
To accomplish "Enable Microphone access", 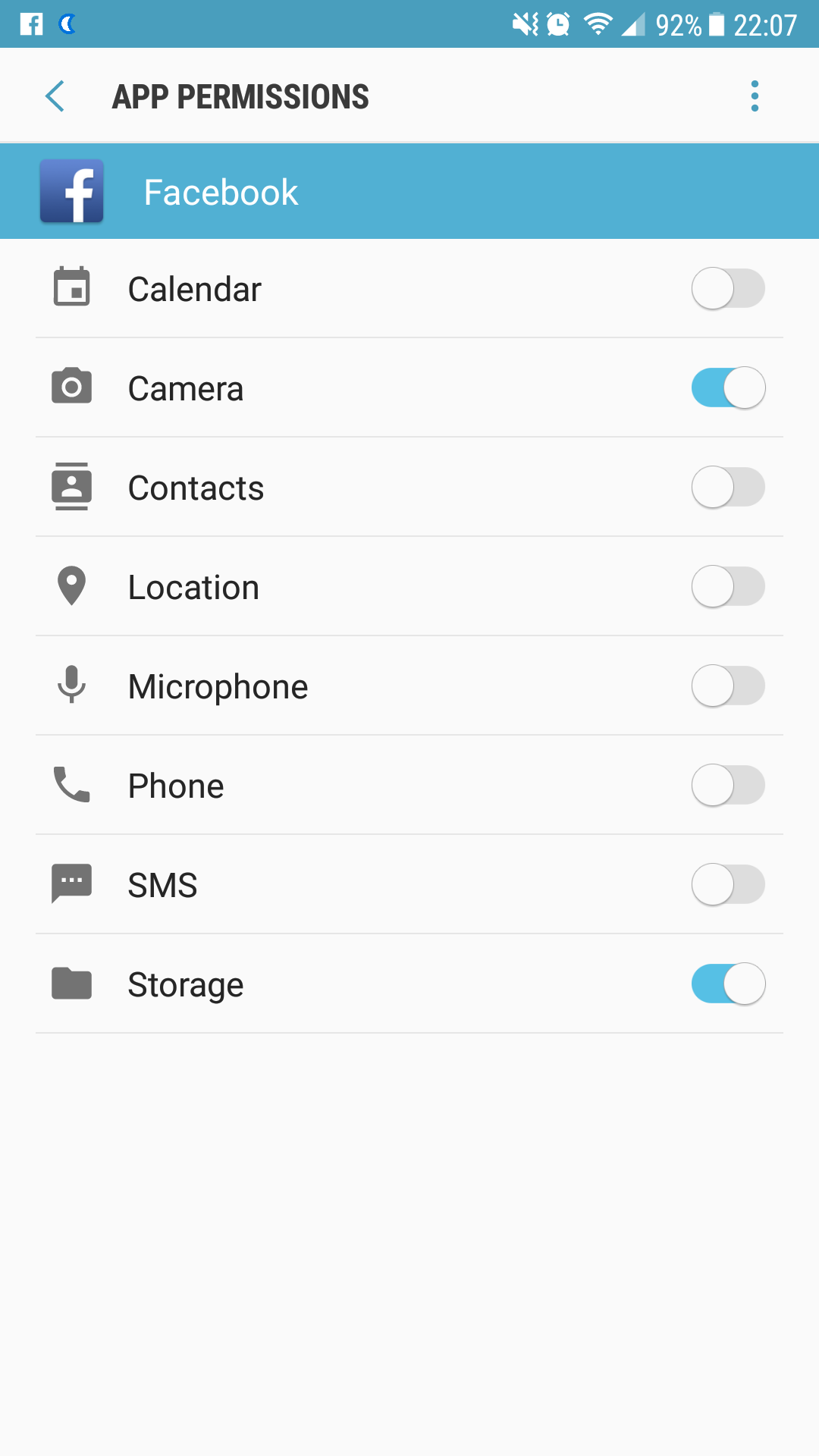I will pyautogui.click(x=728, y=686).
